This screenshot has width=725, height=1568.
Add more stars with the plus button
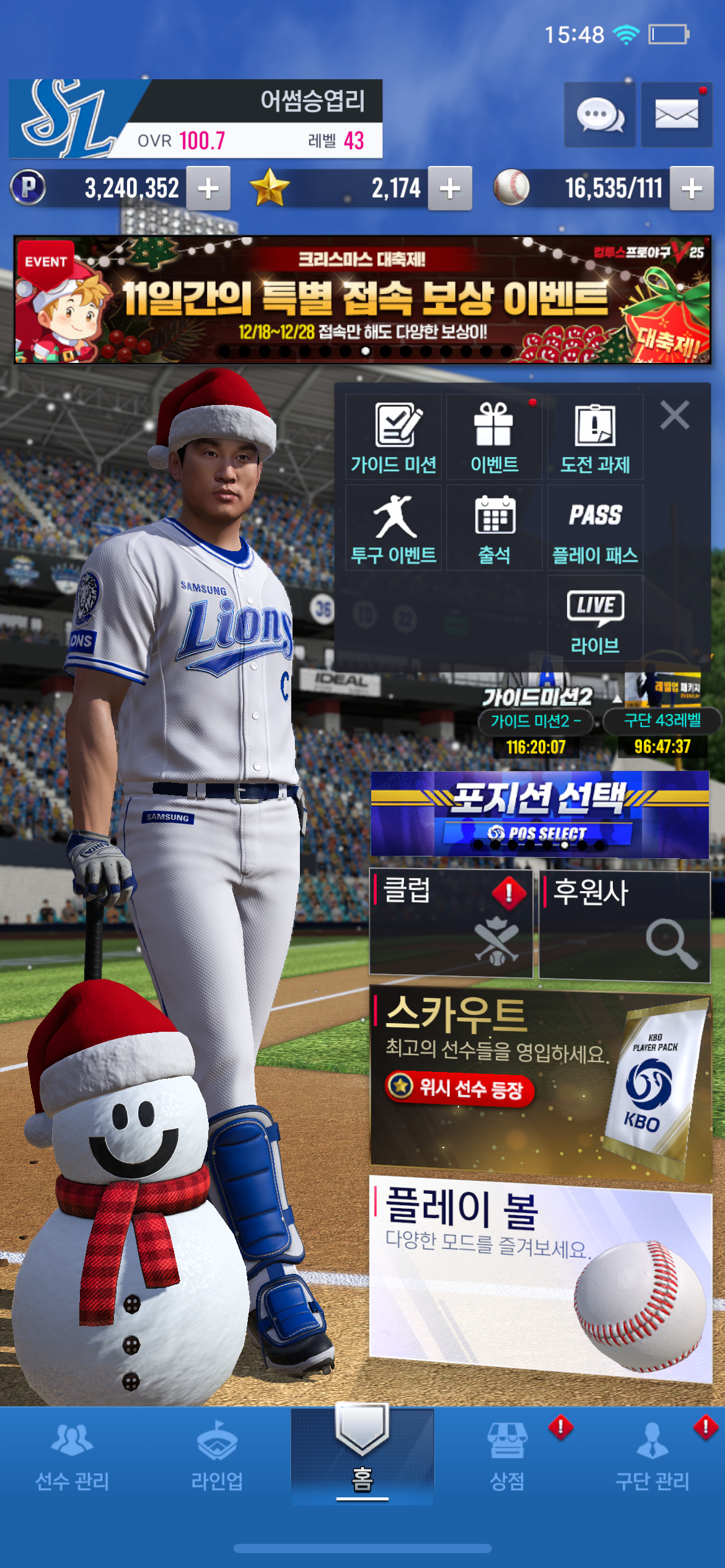pyautogui.click(x=450, y=188)
